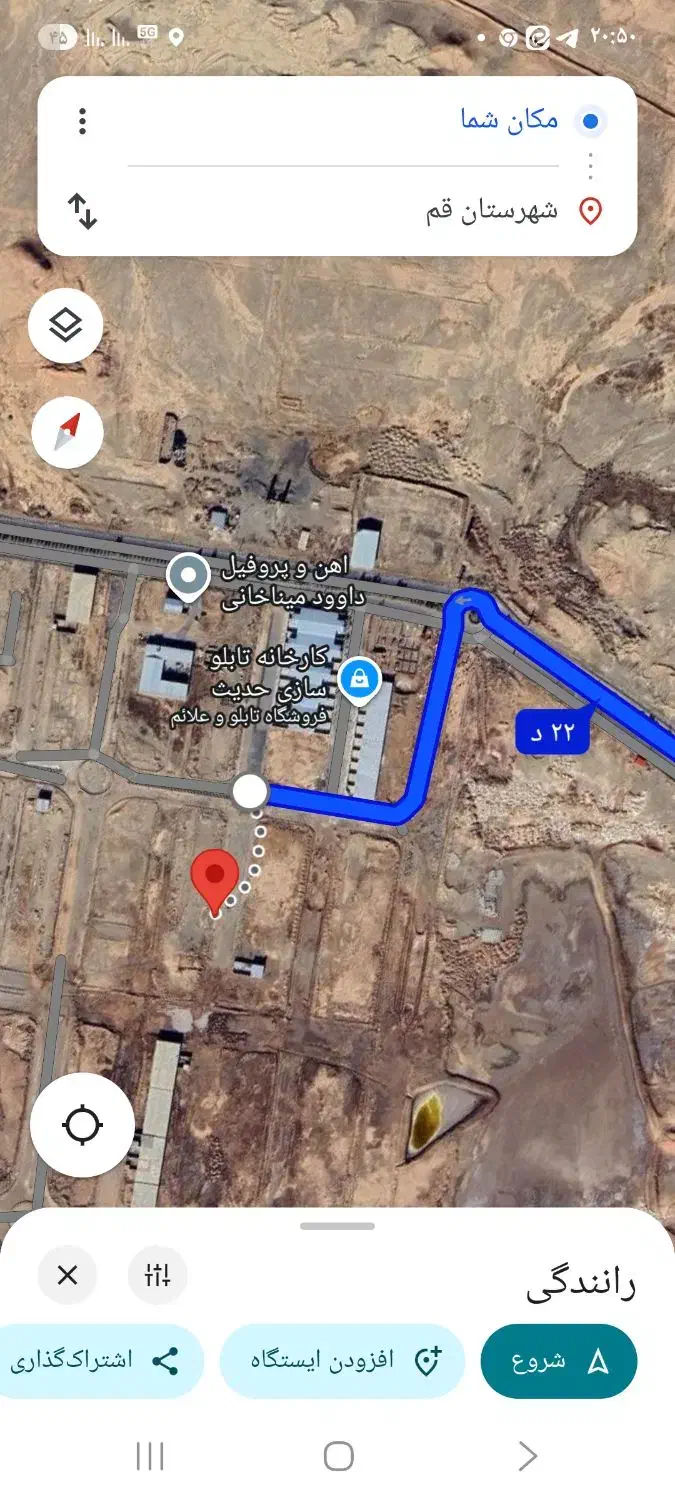Open route options filter
The width and height of the screenshot is (675, 1500).
(158, 1275)
